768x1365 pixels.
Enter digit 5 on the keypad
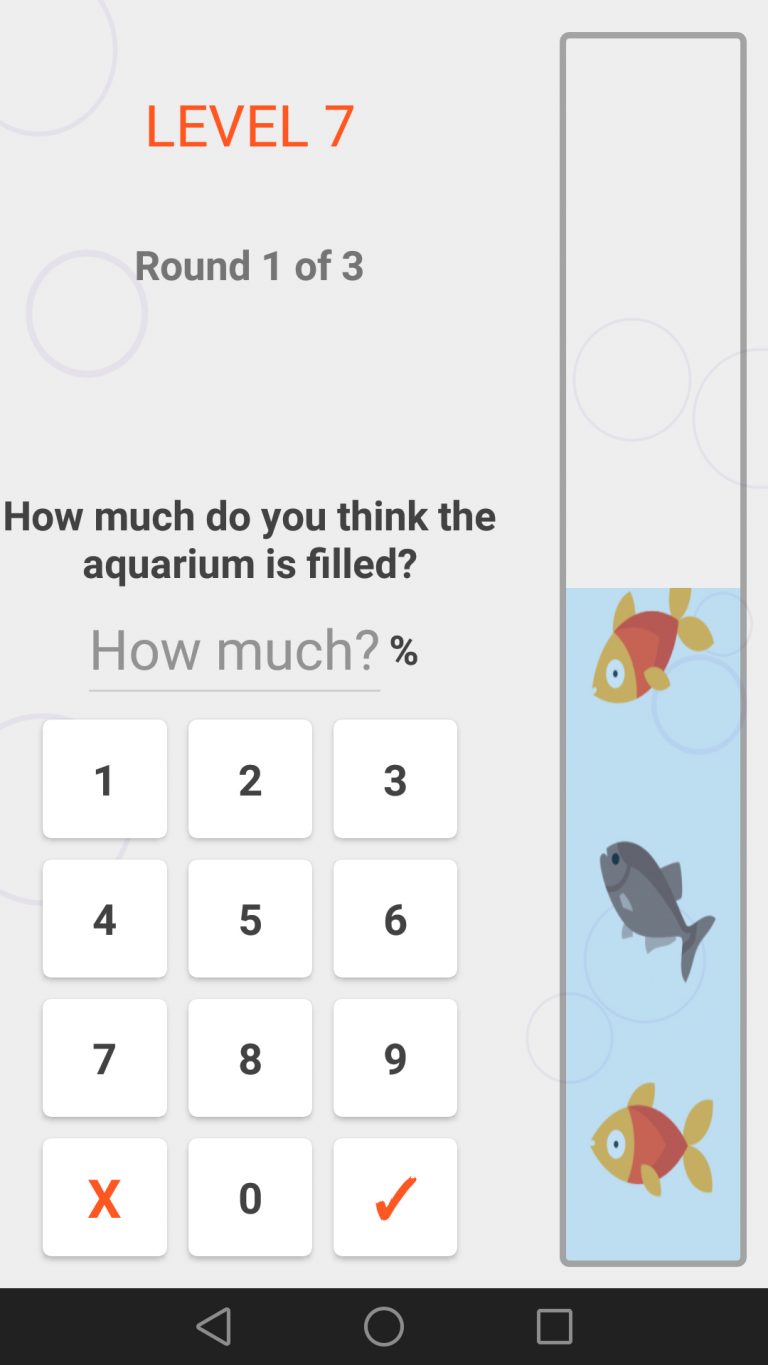click(x=250, y=918)
